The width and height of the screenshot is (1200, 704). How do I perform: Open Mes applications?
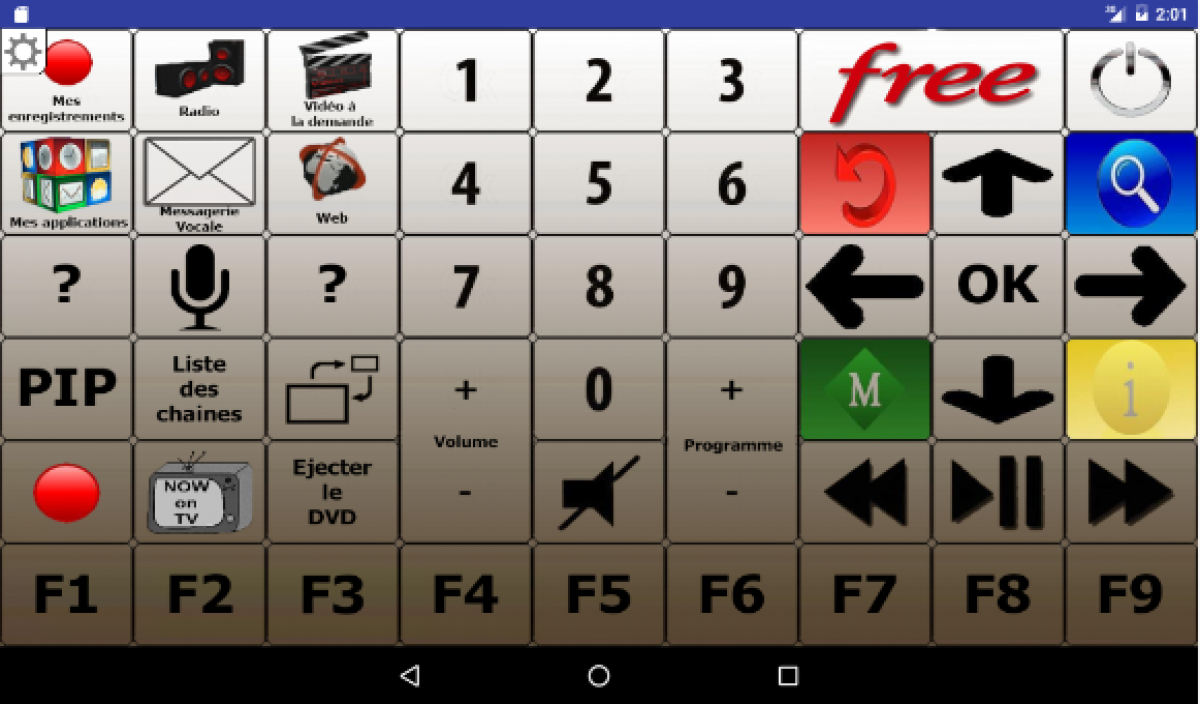[x=67, y=183]
